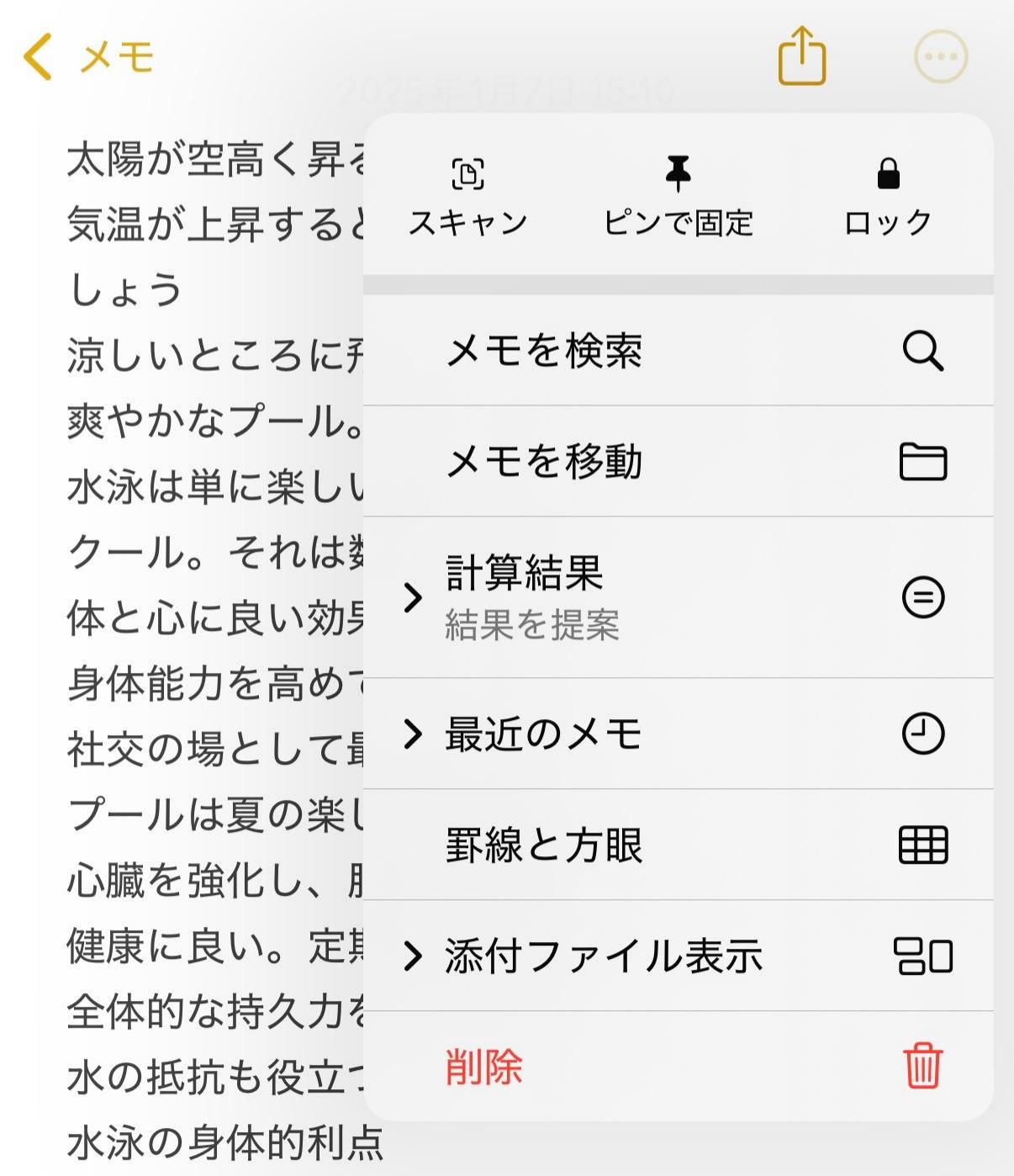Tap the equals-sign icon for 計算結果
This screenshot has width=1014, height=1176.
pyautogui.click(x=922, y=597)
